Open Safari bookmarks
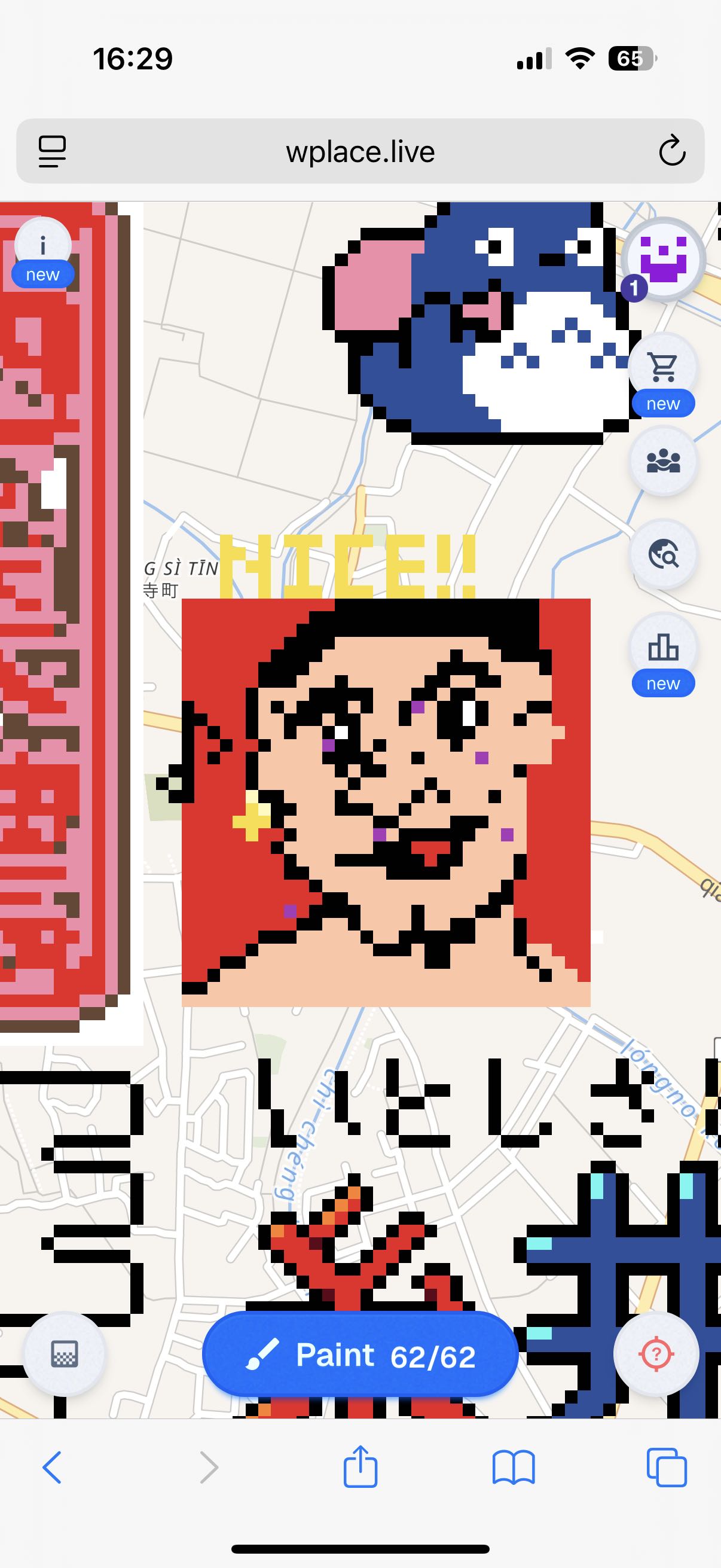Screen dimensions: 721x1568 514,1468
